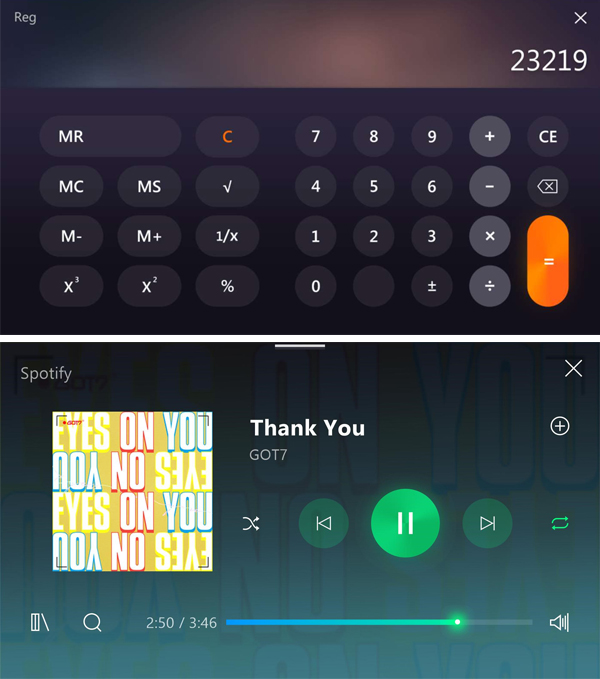
Task: Recall memory with MR
Action: point(110,137)
